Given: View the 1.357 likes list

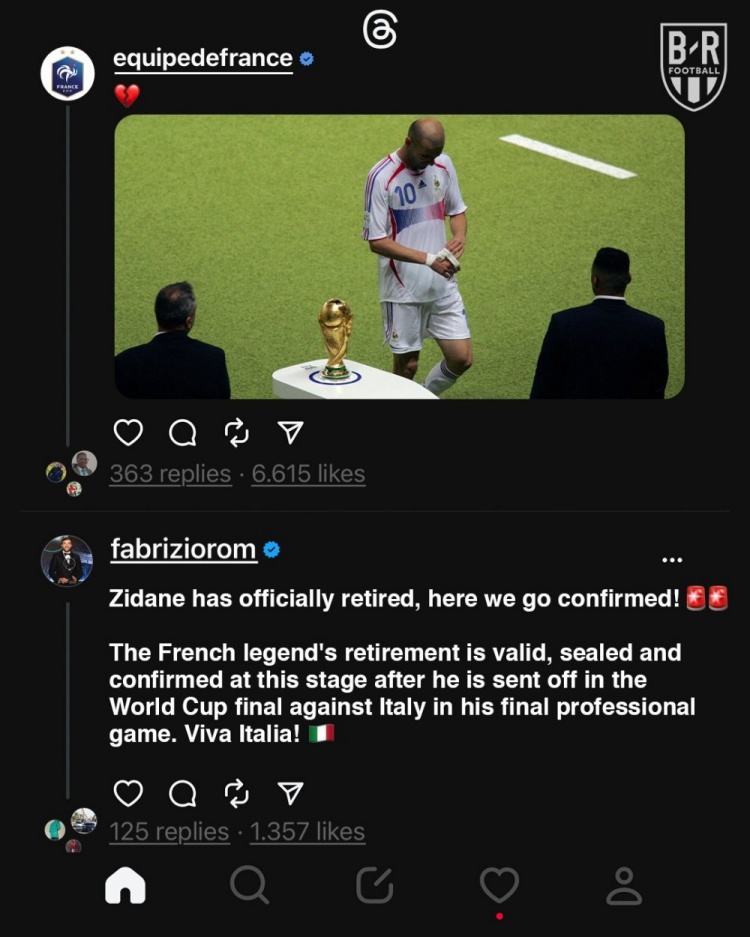Looking at the screenshot, I should [x=308, y=832].
